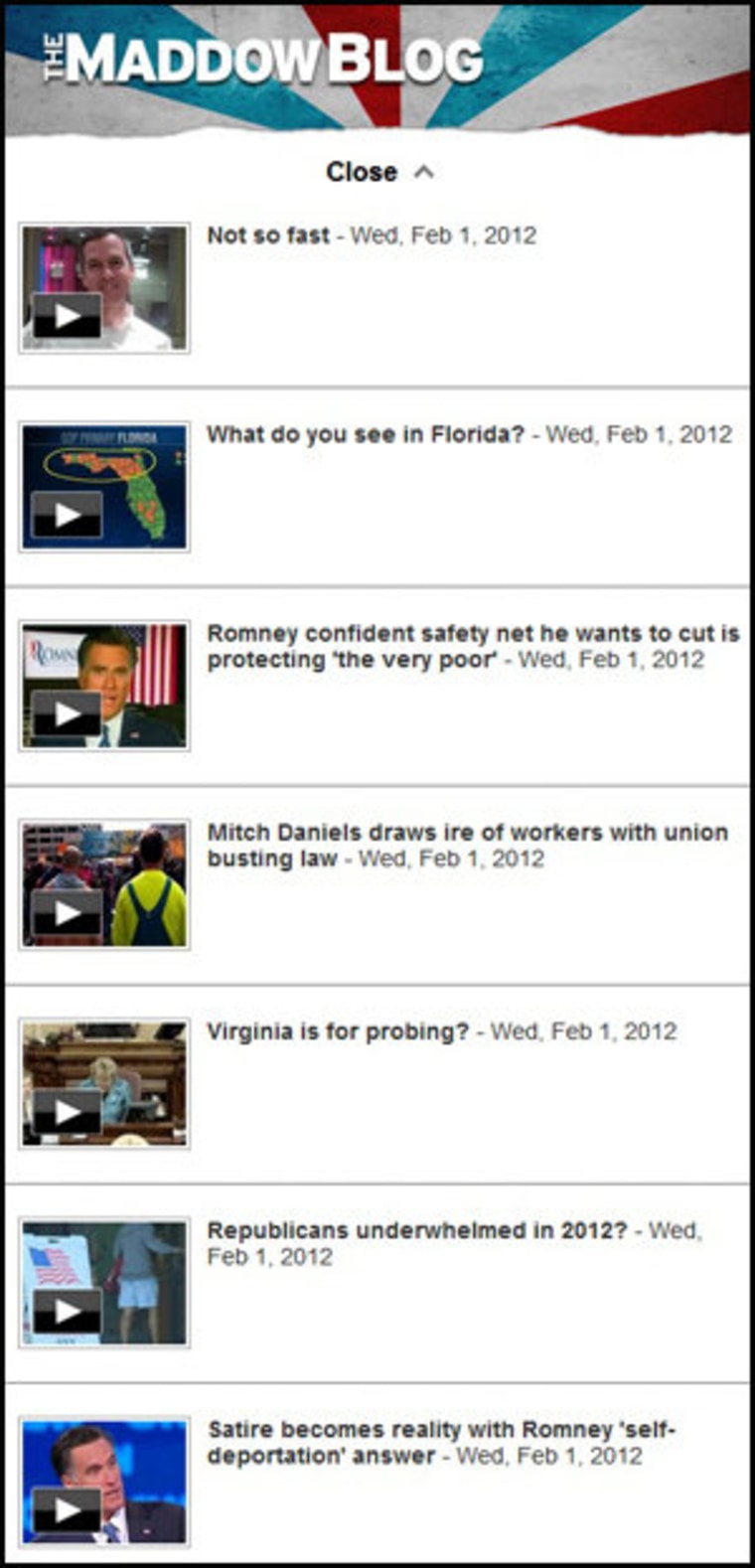Play the 'Not so fast' video
755x1568 pixels.
pyautogui.click(x=104, y=289)
